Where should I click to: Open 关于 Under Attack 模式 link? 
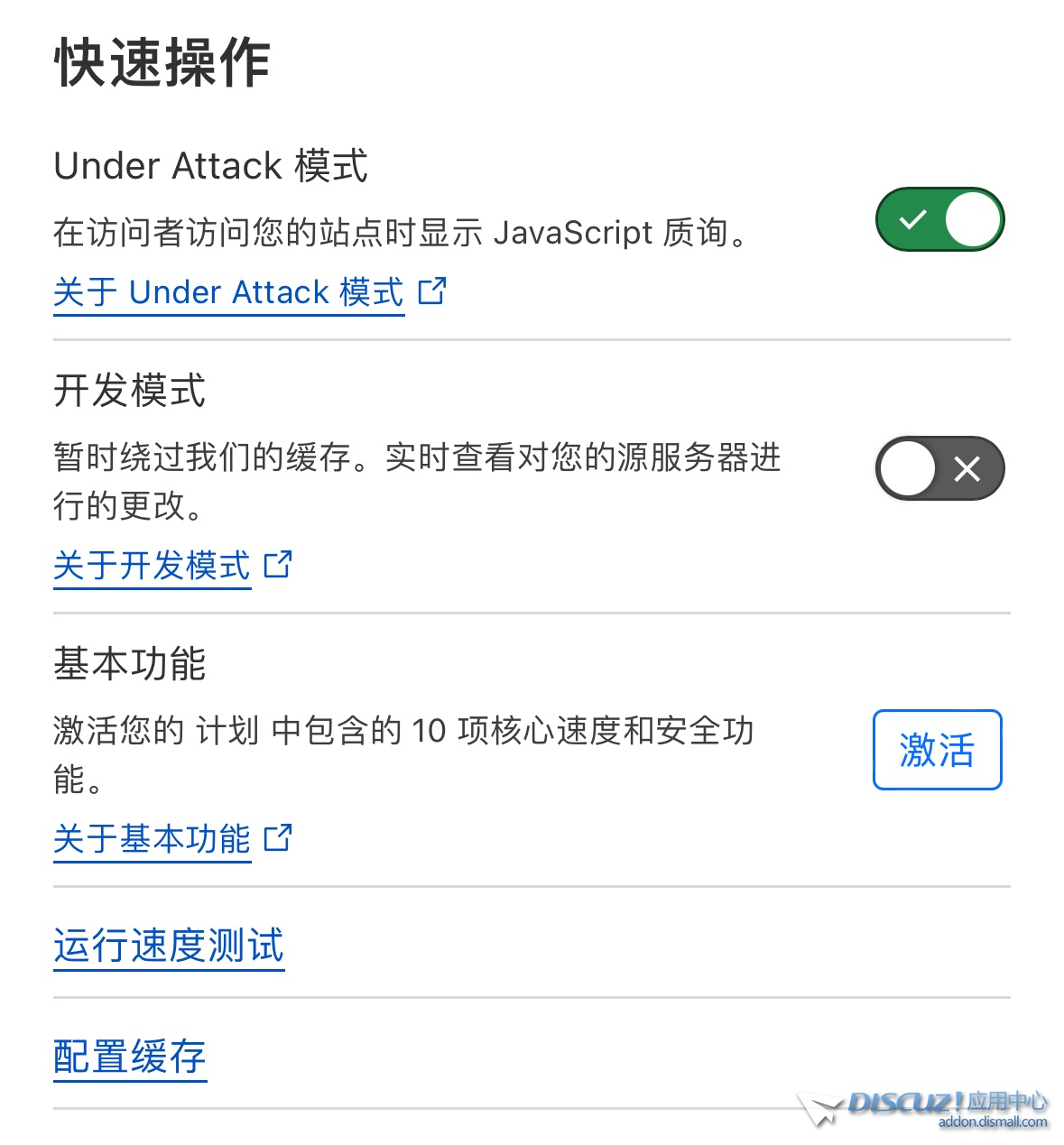pyautogui.click(x=229, y=292)
